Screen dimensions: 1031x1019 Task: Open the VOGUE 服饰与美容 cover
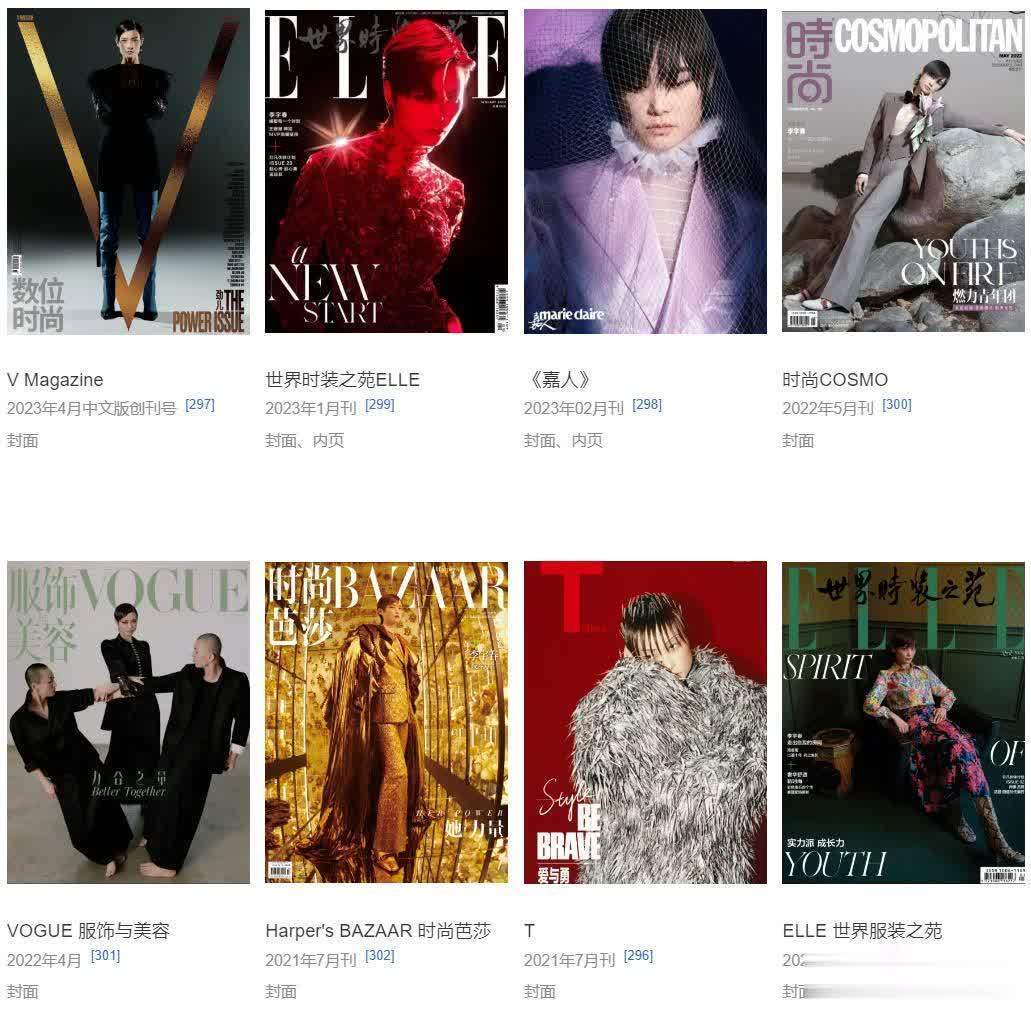128,722
